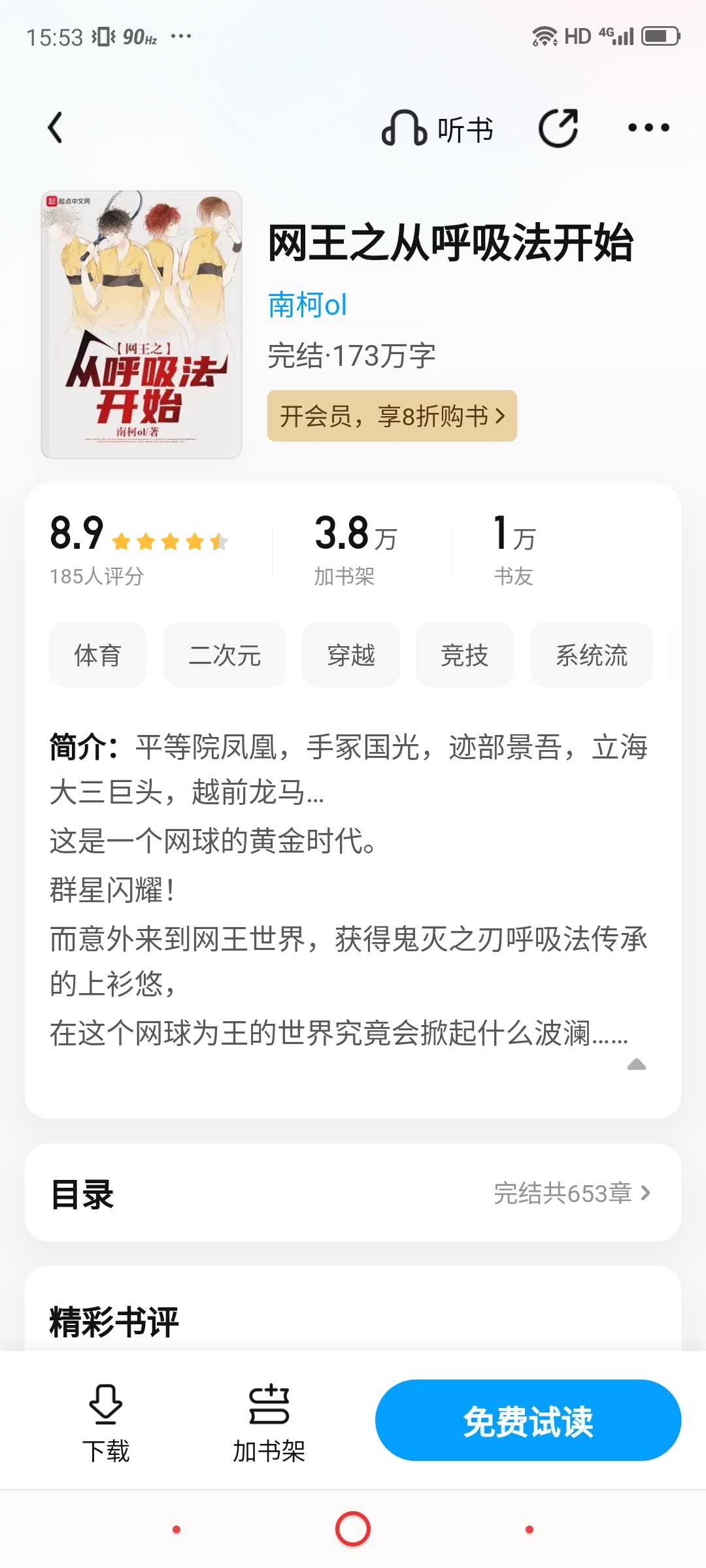This screenshot has height=1568, width=706.
Task: Select the 穿越 tag chip
Action: click(350, 655)
